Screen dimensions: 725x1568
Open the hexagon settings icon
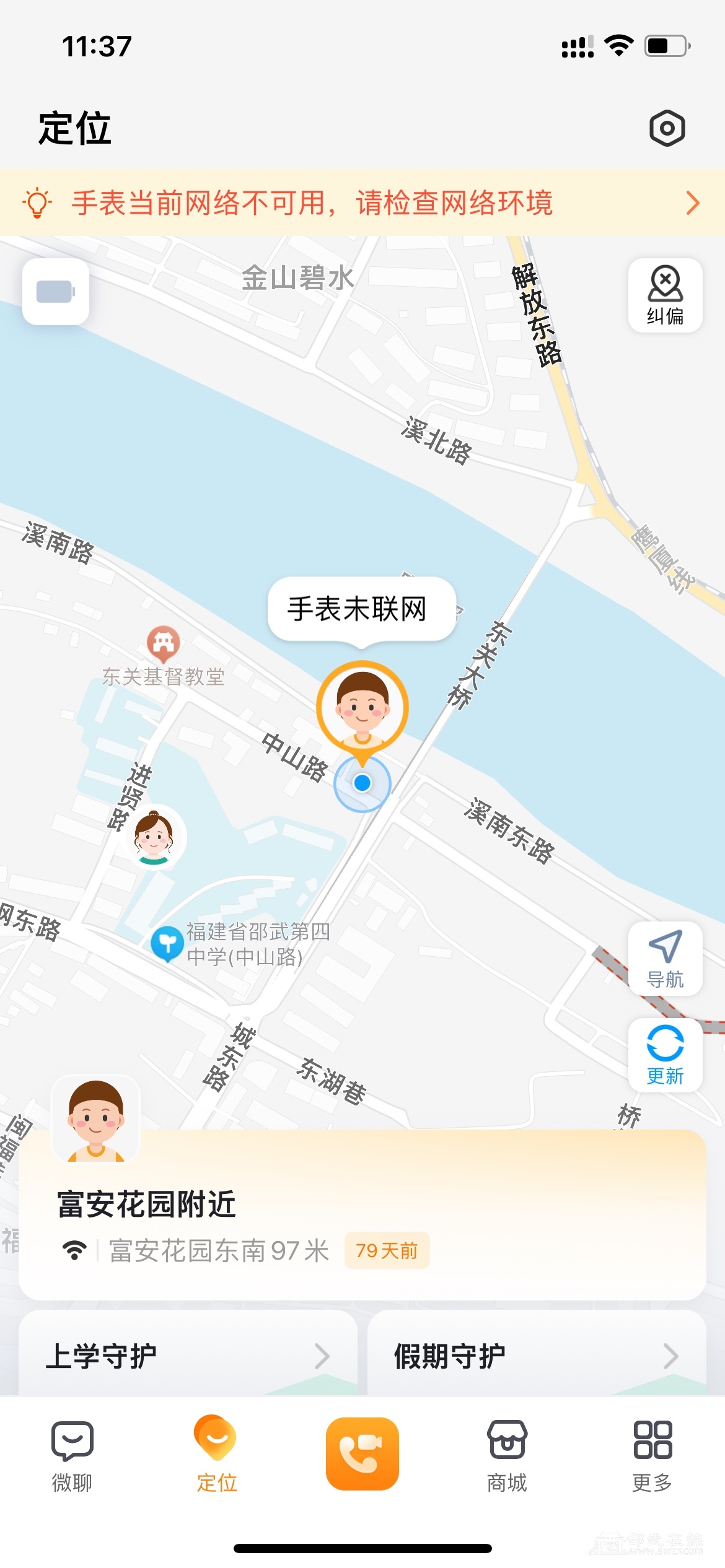click(x=667, y=128)
